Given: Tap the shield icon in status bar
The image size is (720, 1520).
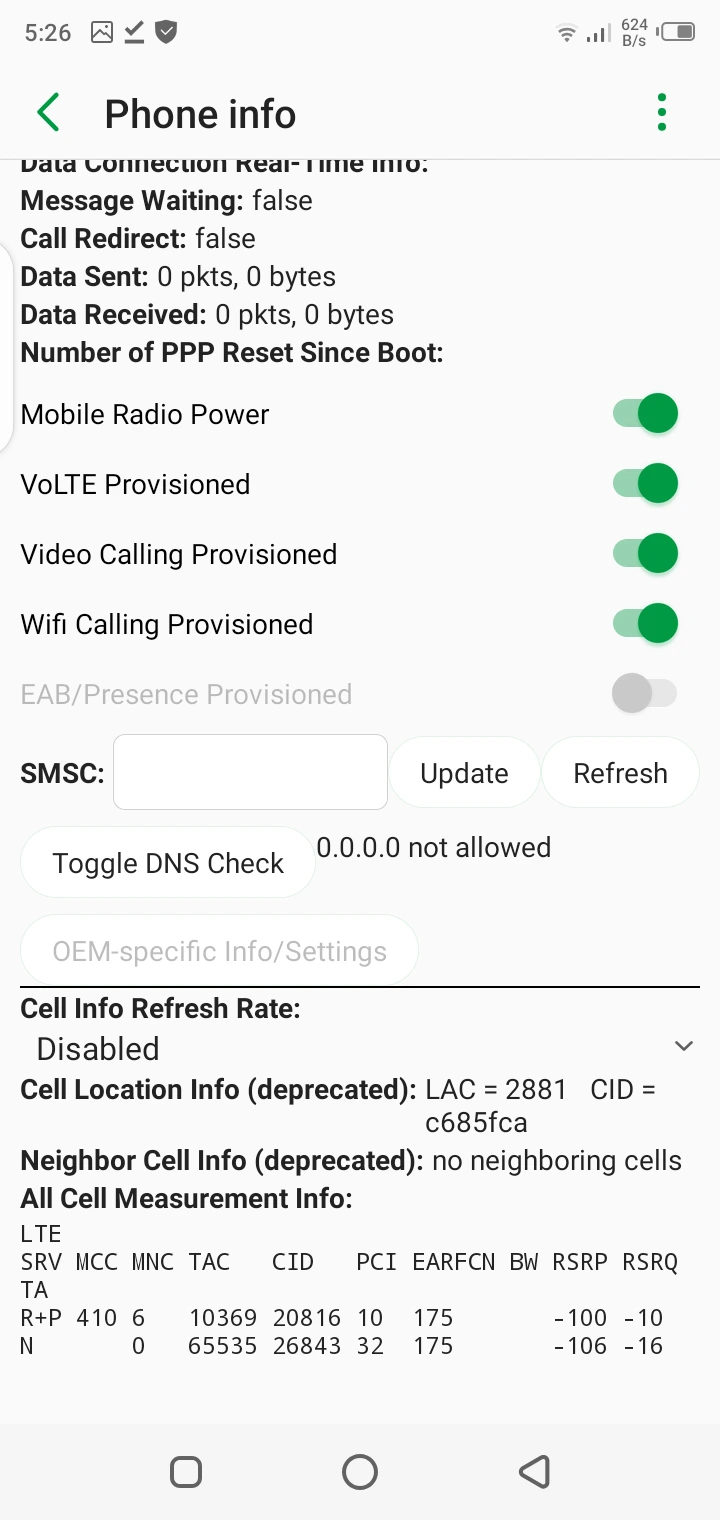Looking at the screenshot, I should [x=166, y=31].
